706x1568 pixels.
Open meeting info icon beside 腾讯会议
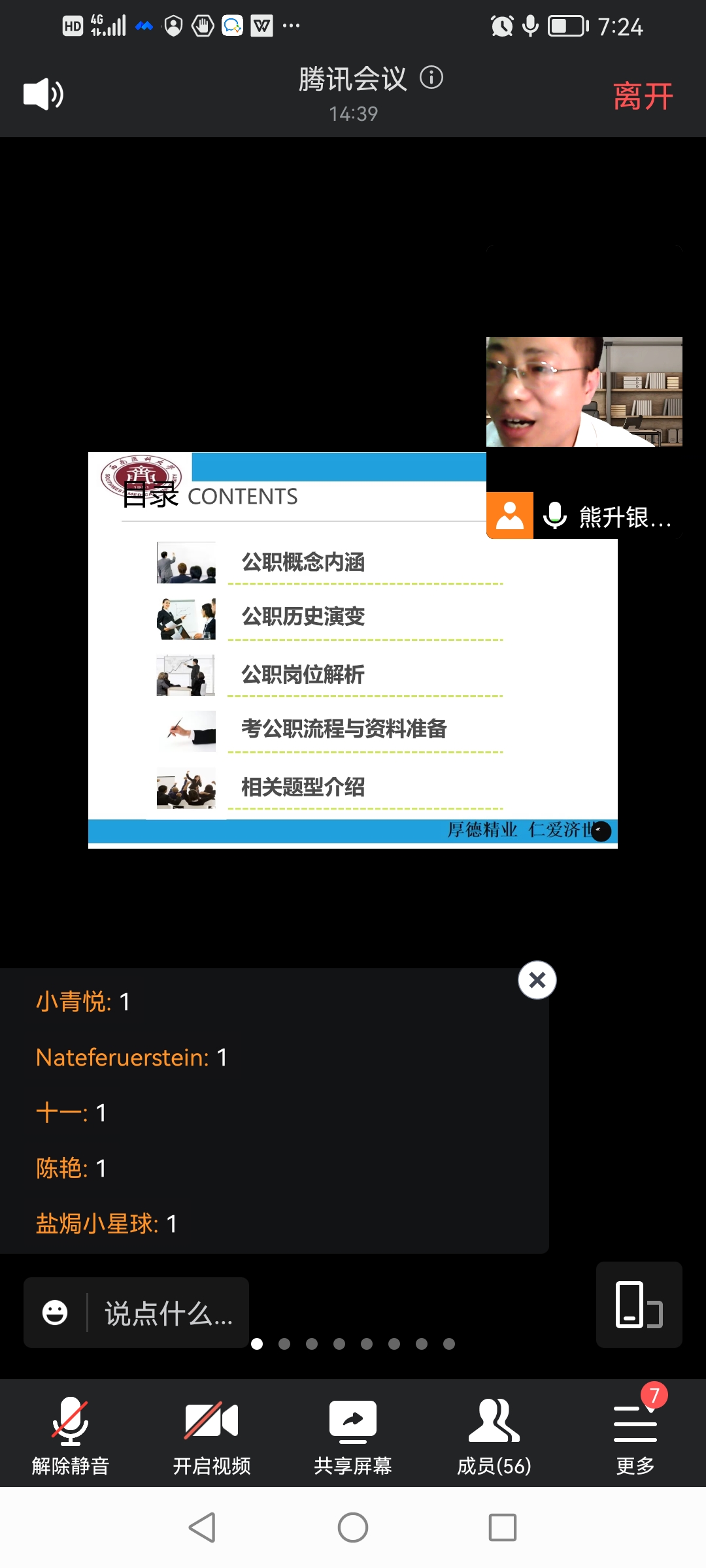[x=431, y=78]
